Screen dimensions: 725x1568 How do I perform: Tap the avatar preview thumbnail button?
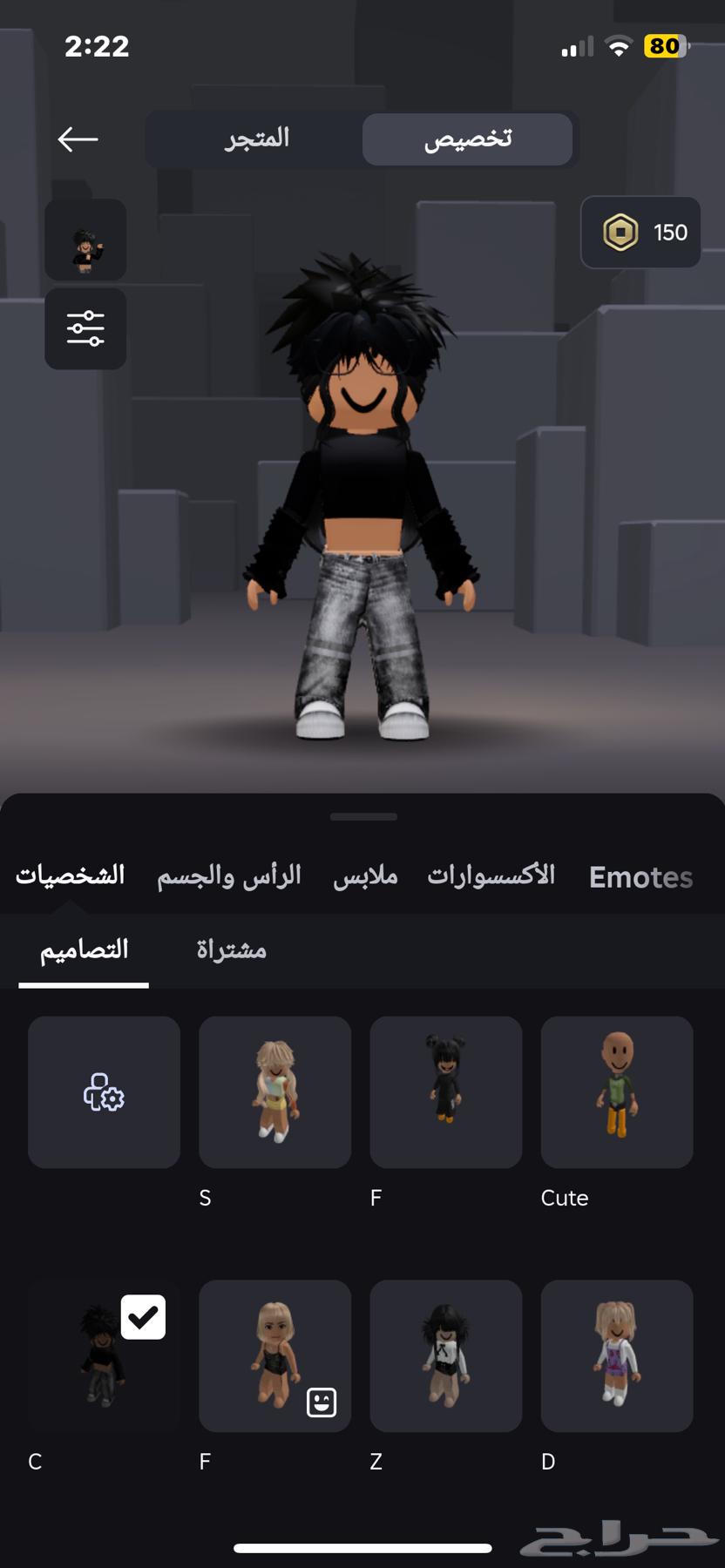coord(85,240)
